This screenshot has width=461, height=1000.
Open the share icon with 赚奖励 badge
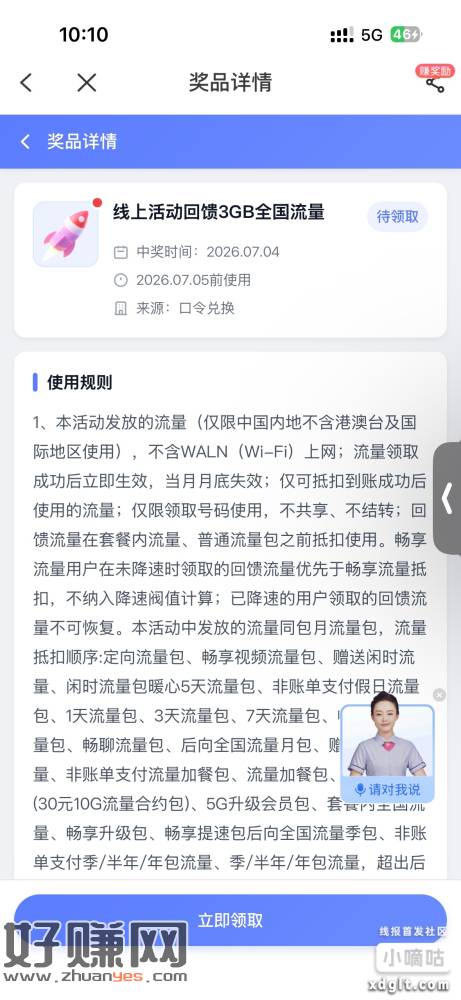[435, 79]
